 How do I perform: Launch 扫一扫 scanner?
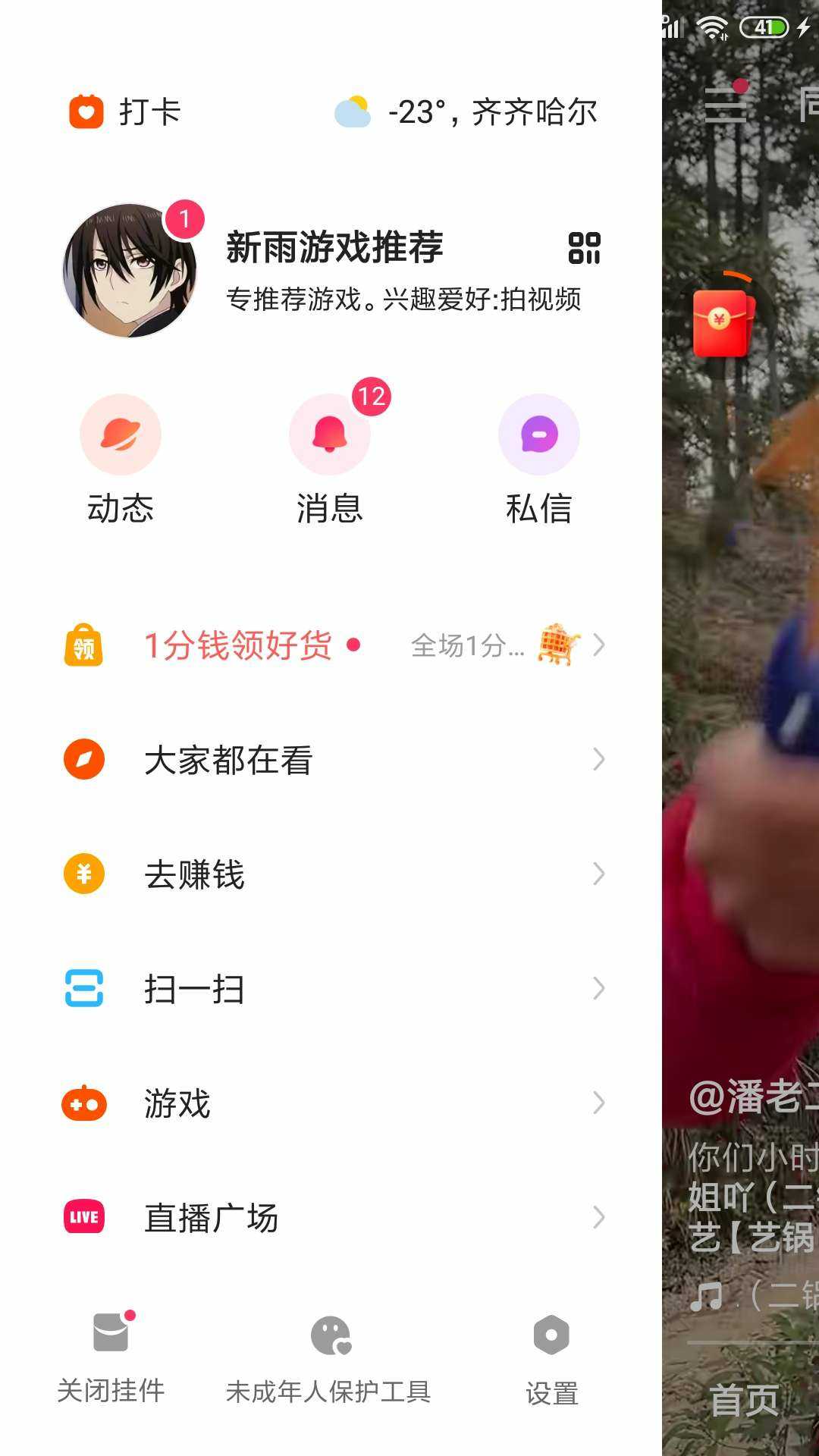[334, 989]
